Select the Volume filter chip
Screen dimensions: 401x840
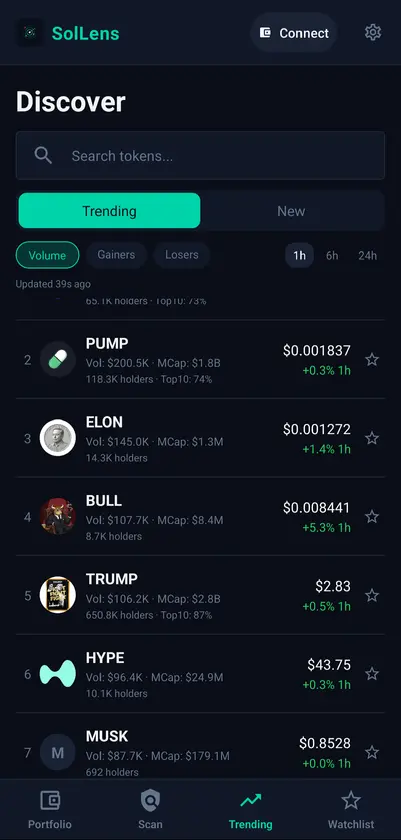point(48,255)
